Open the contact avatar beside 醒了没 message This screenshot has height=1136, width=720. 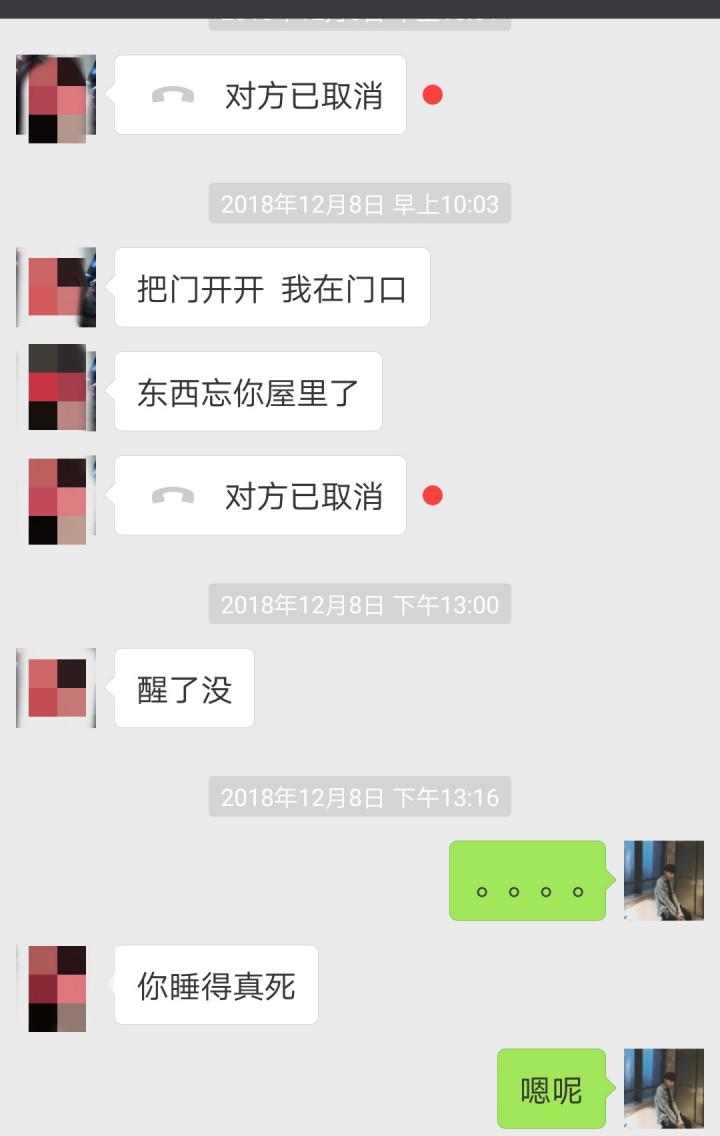55,687
